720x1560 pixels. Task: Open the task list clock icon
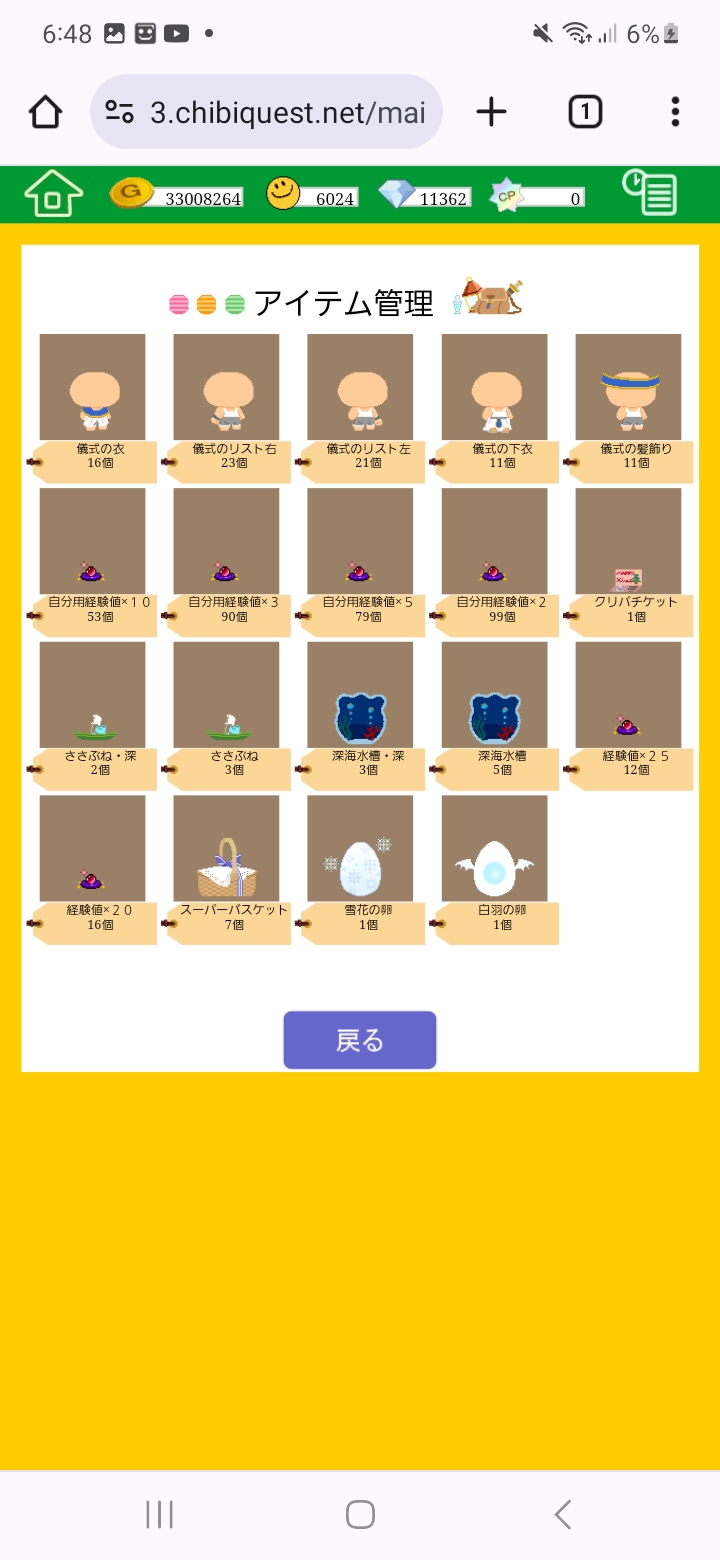(x=650, y=193)
